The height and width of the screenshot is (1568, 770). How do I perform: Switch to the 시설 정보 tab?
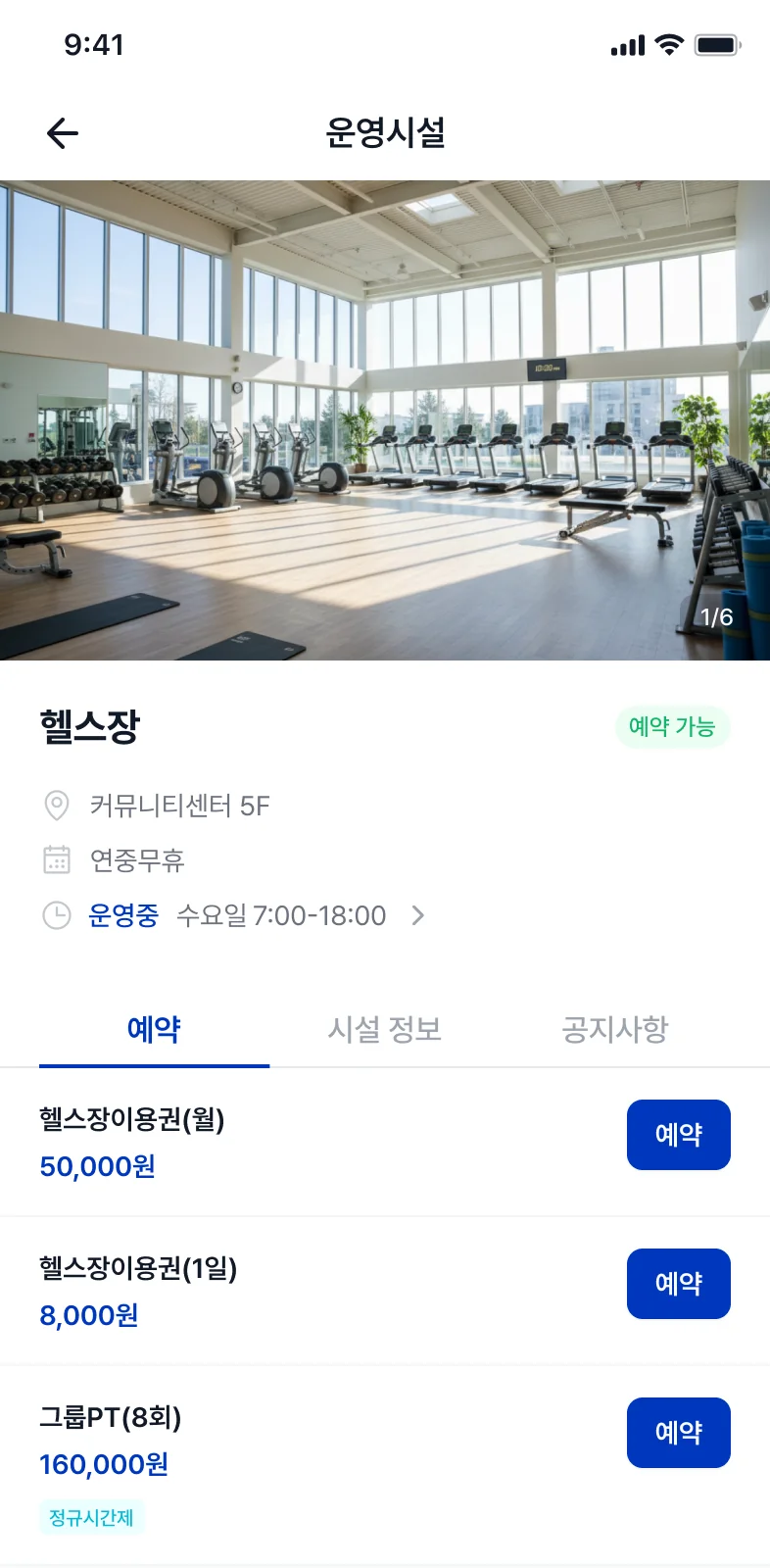pos(385,1029)
